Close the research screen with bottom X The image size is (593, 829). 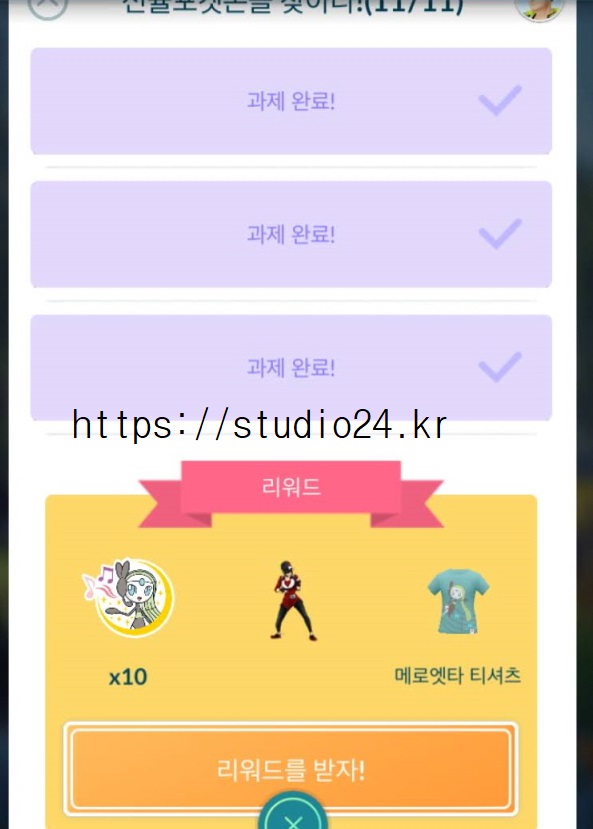[x=293, y=813]
